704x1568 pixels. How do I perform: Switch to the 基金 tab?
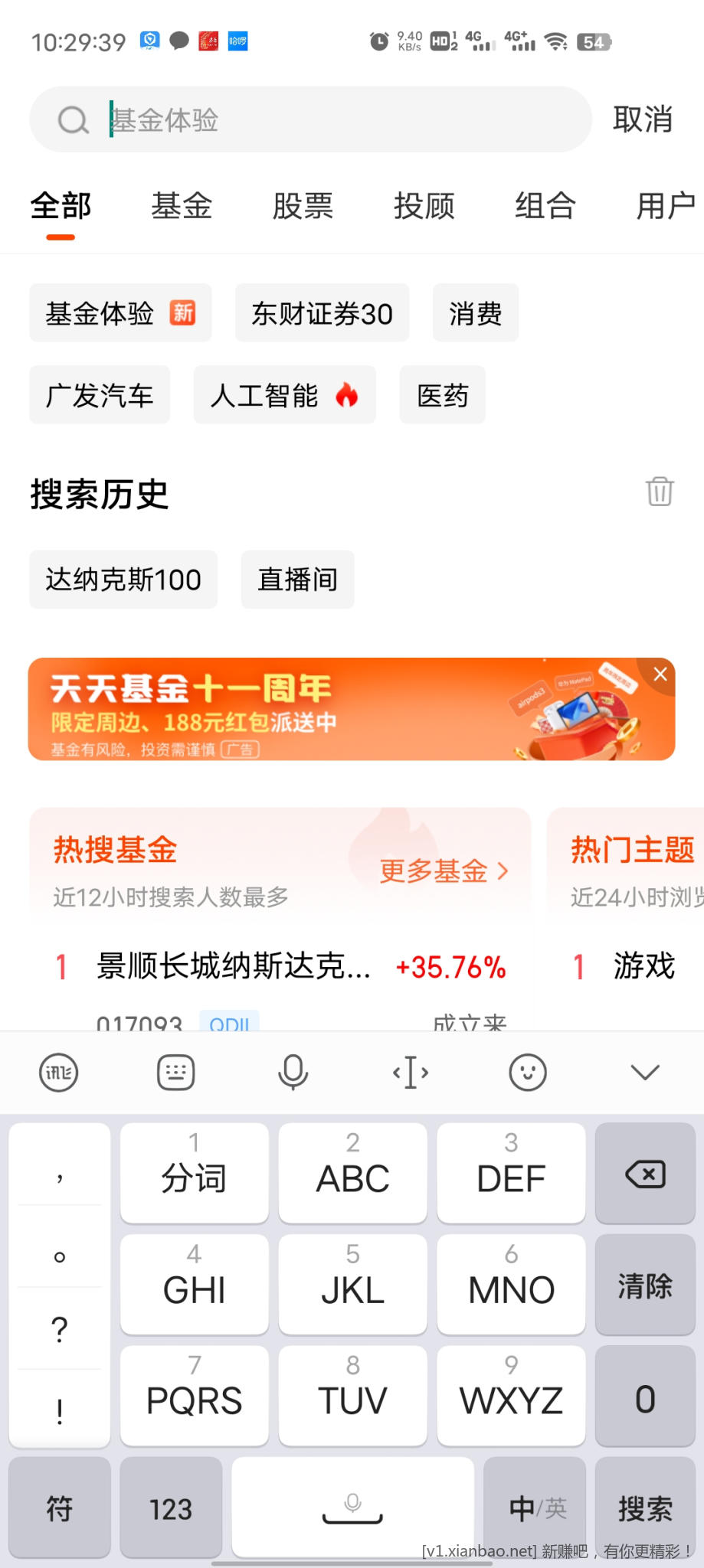pyautogui.click(x=182, y=207)
